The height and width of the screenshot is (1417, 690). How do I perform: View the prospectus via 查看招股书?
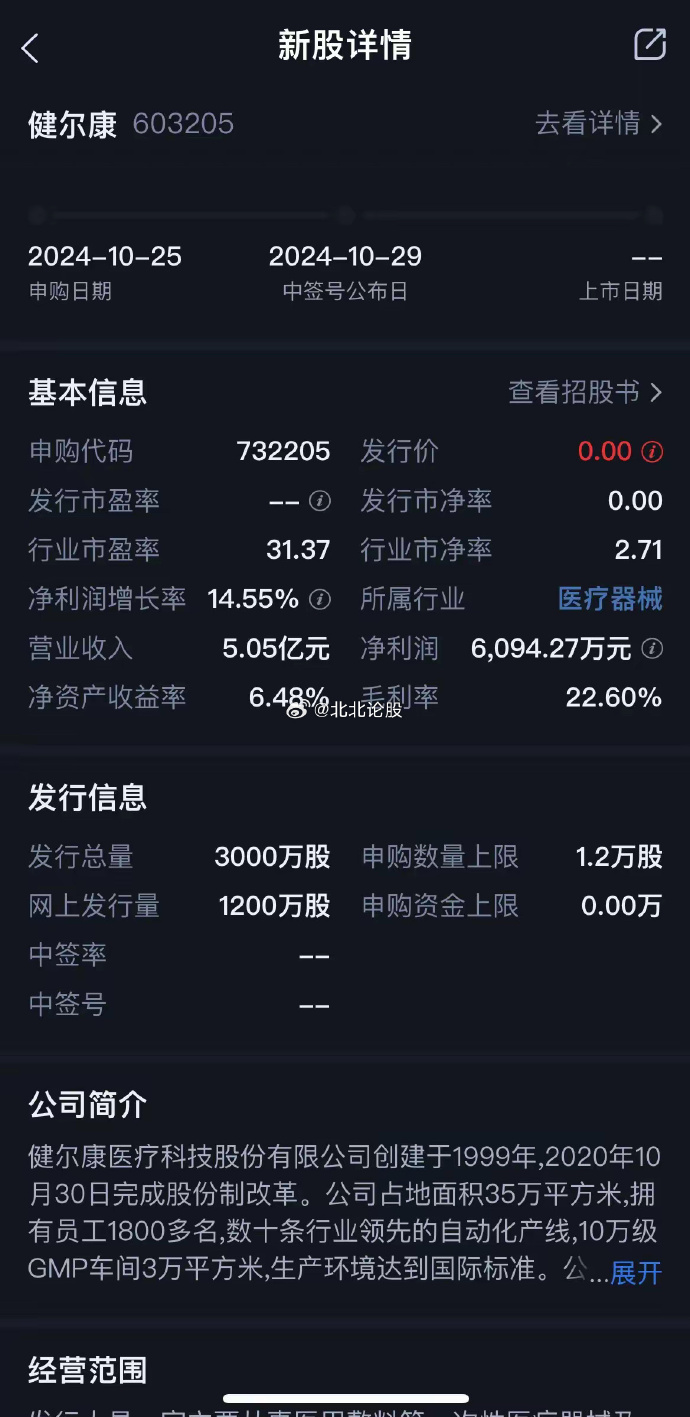[586, 392]
